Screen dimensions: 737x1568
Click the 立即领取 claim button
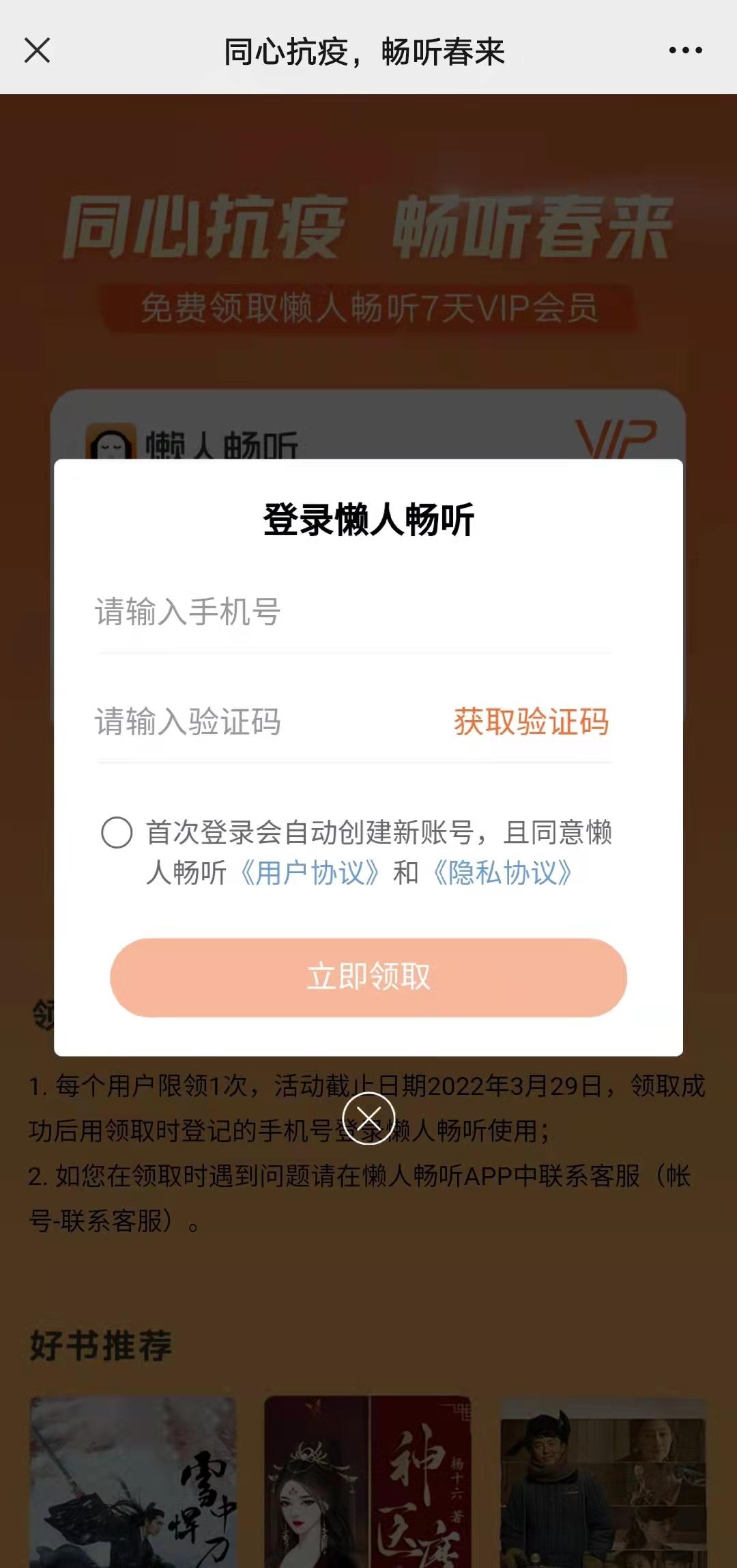pyautogui.click(x=369, y=978)
